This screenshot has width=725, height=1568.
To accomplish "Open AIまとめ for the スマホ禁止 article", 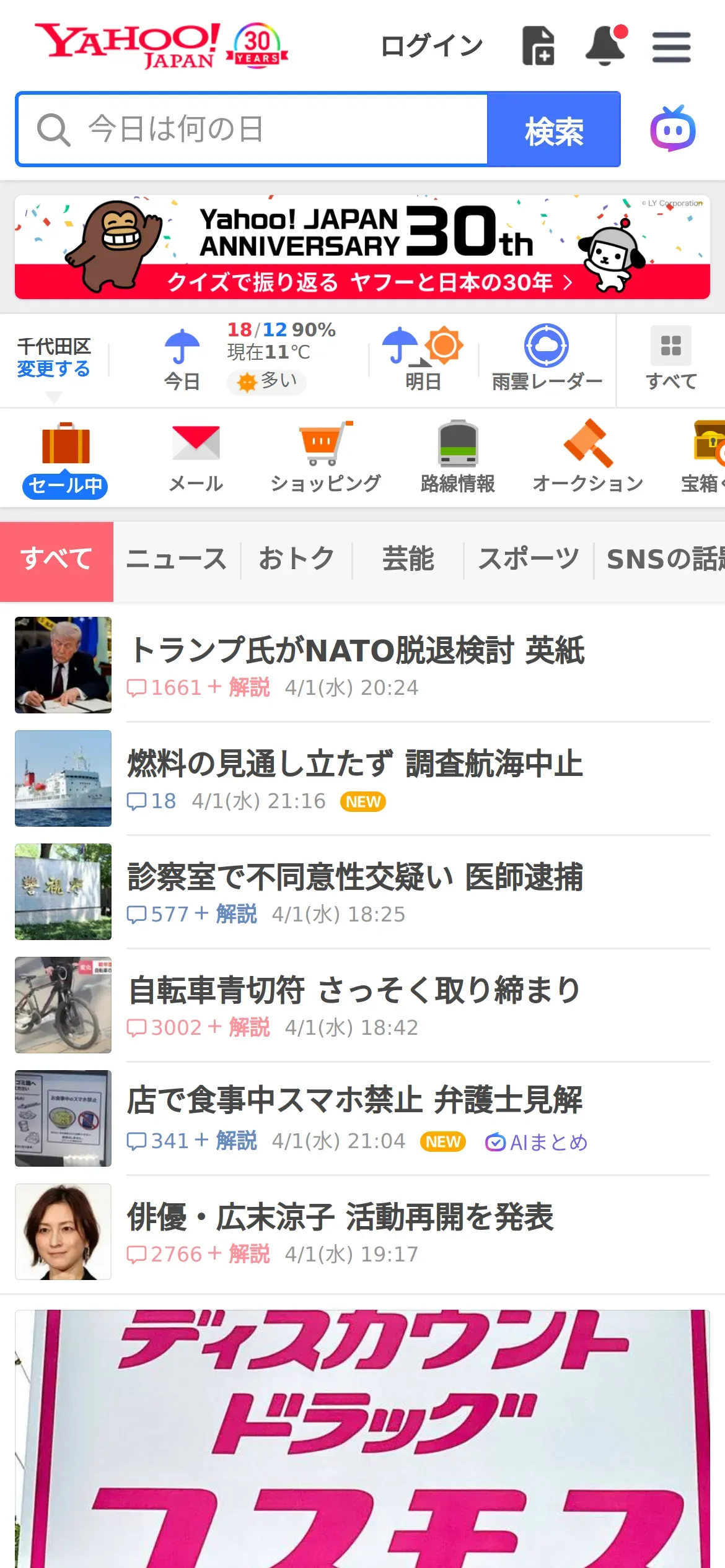I will pos(536,1142).
